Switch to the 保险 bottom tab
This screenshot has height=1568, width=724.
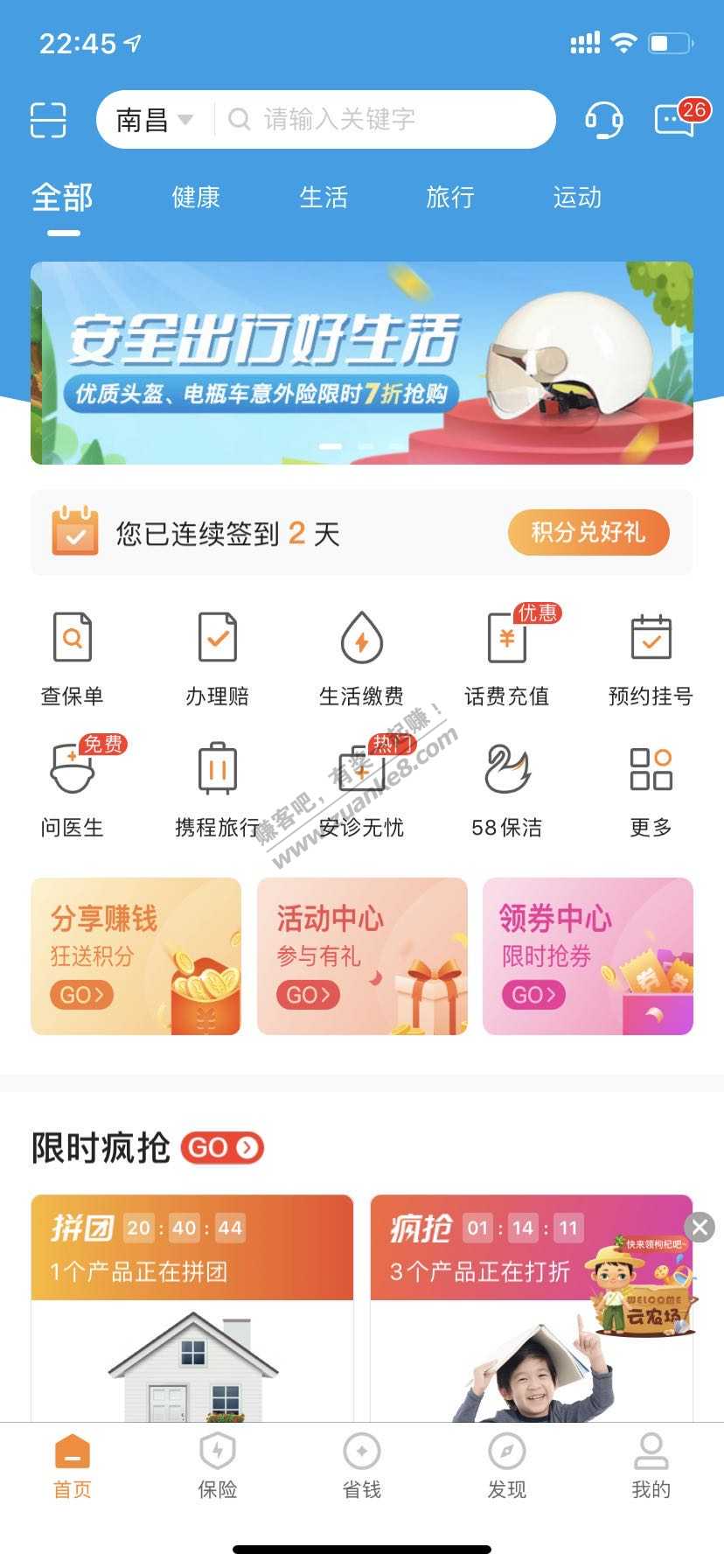218,1464
